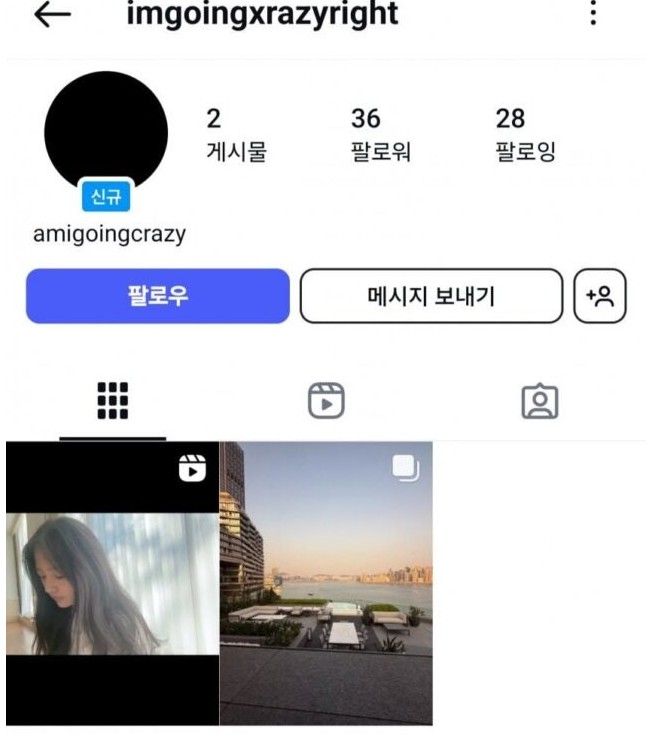Follow this account with 팔로우
This screenshot has height=734, width=647.
[x=157, y=296]
